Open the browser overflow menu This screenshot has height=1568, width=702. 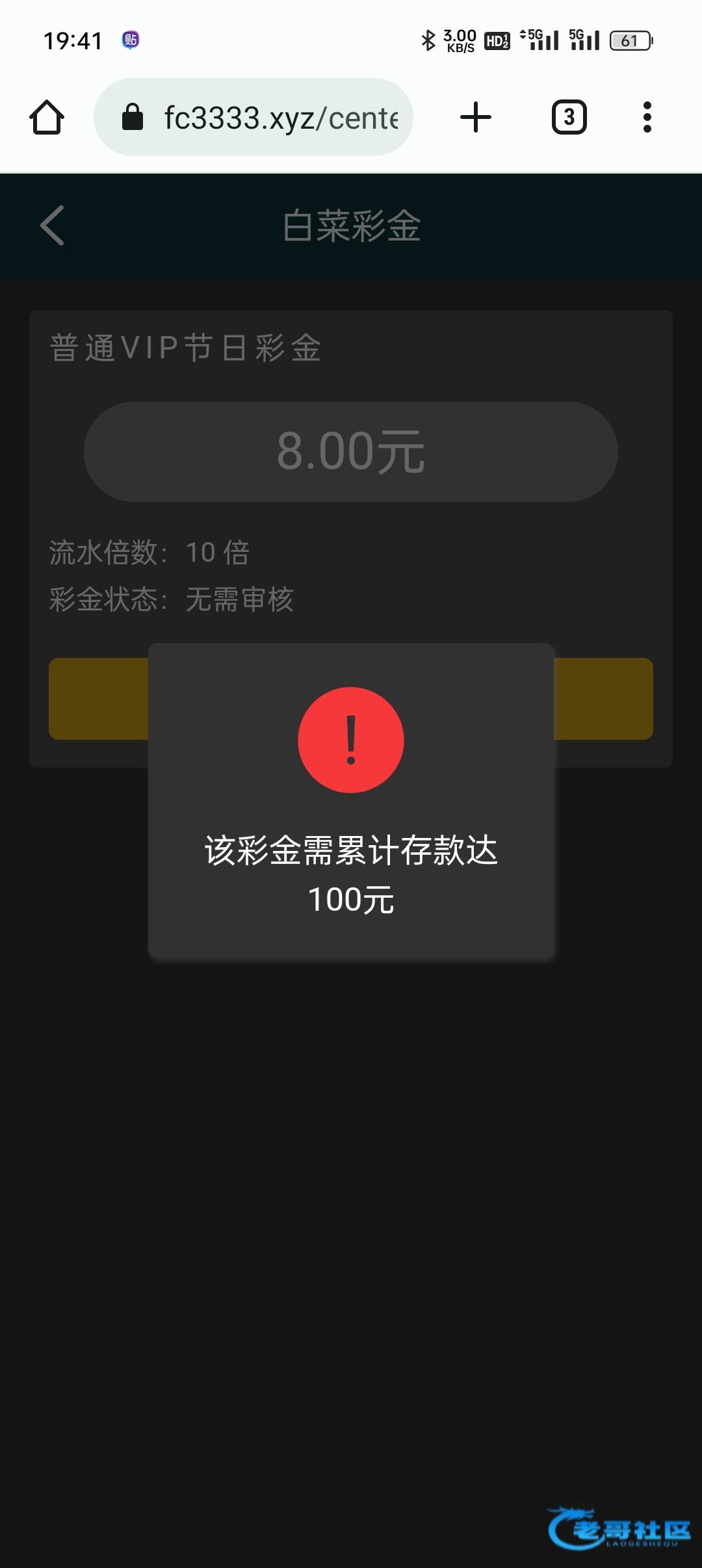click(647, 118)
